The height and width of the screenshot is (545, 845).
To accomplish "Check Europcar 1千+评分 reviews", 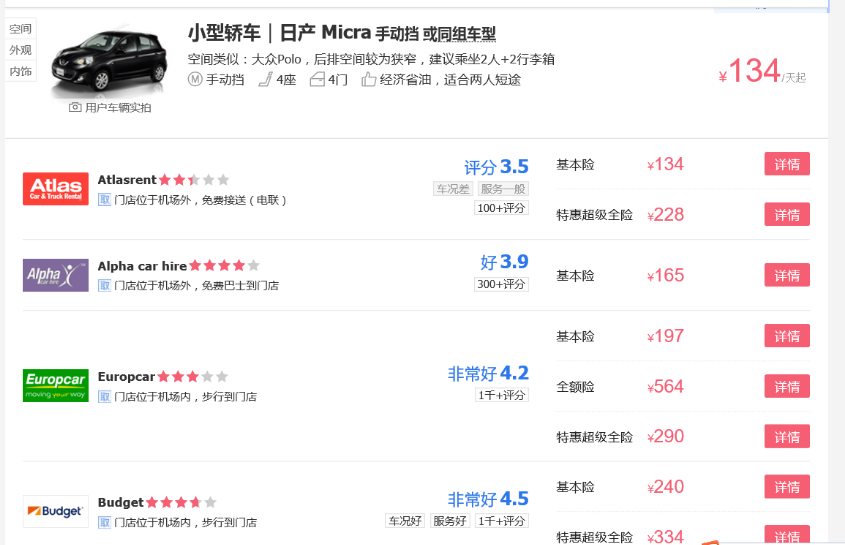I will pyautogui.click(x=501, y=395).
